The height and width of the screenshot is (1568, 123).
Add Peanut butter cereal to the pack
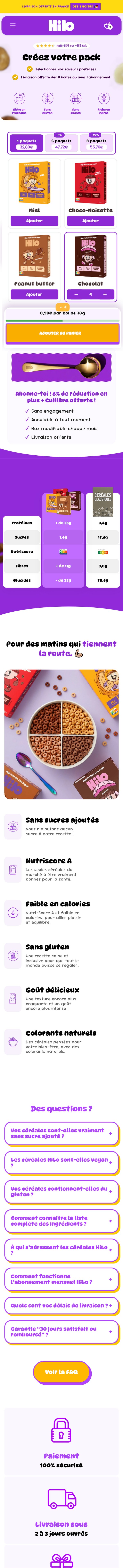click(x=34, y=294)
